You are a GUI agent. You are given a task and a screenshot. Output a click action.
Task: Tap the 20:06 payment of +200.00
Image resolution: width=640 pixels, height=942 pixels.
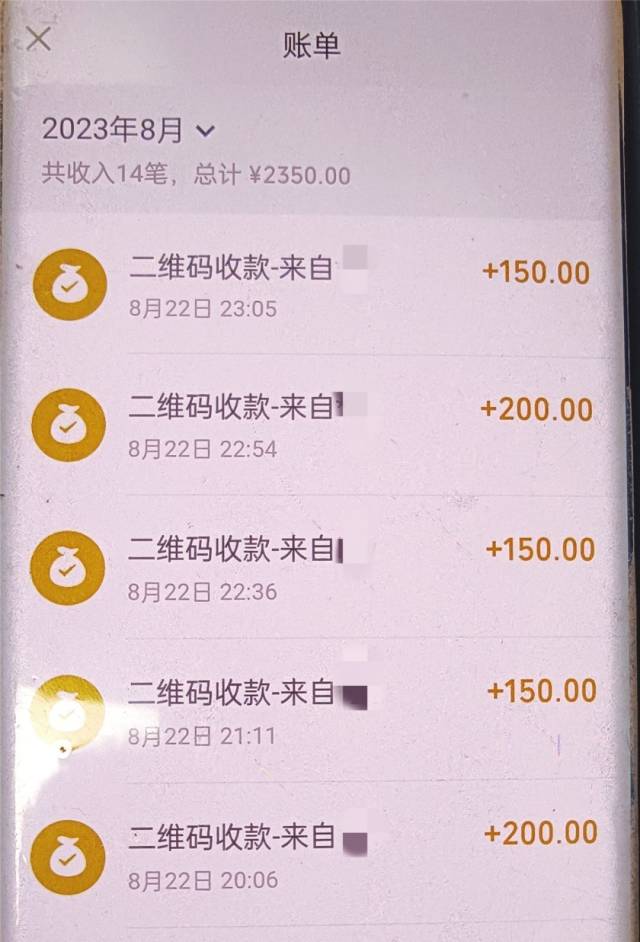pyautogui.click(x=320, y=851)
